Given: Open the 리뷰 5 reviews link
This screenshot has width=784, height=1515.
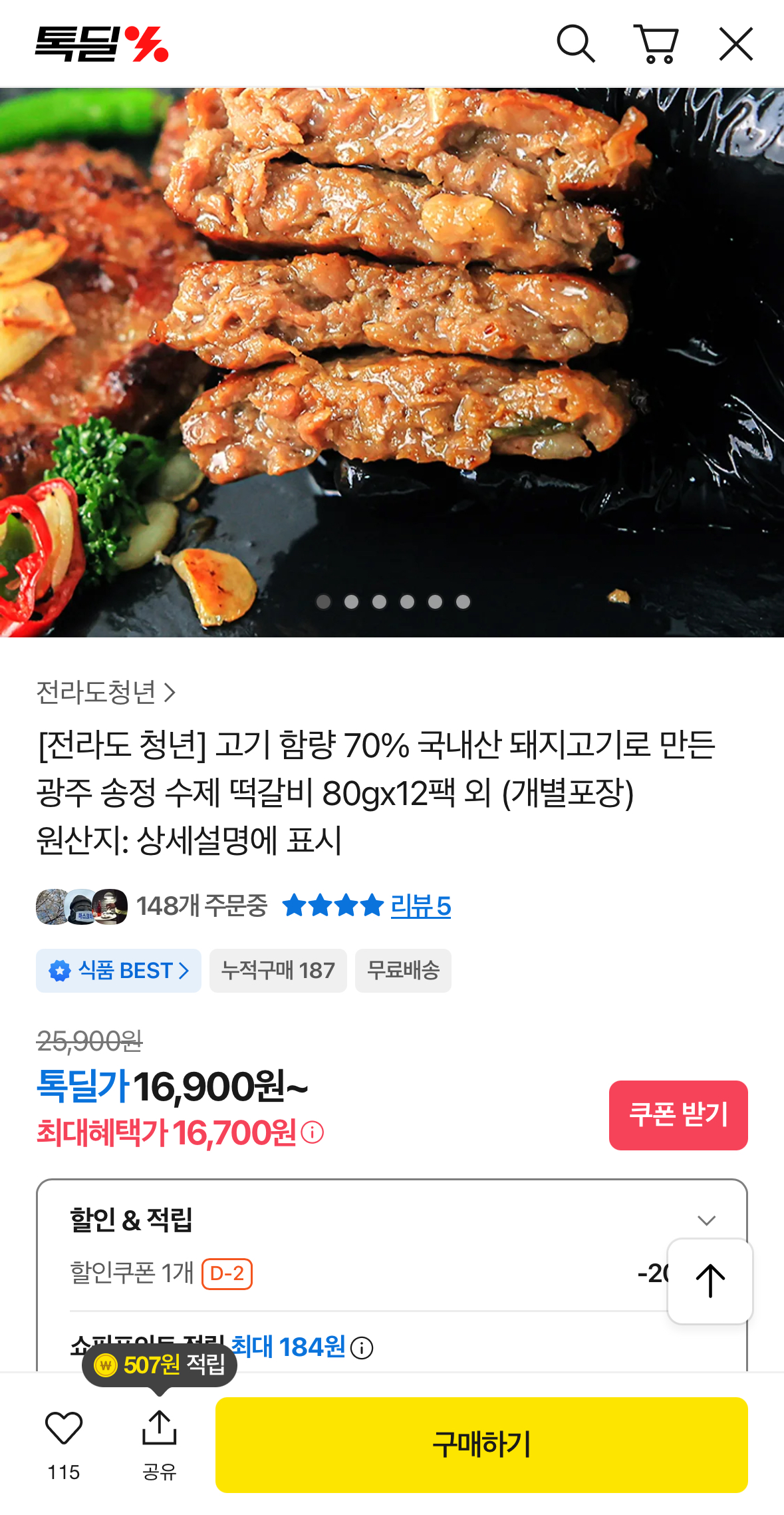Looking at the screenshot, I should pyautogui.click(x=420, y=906).
